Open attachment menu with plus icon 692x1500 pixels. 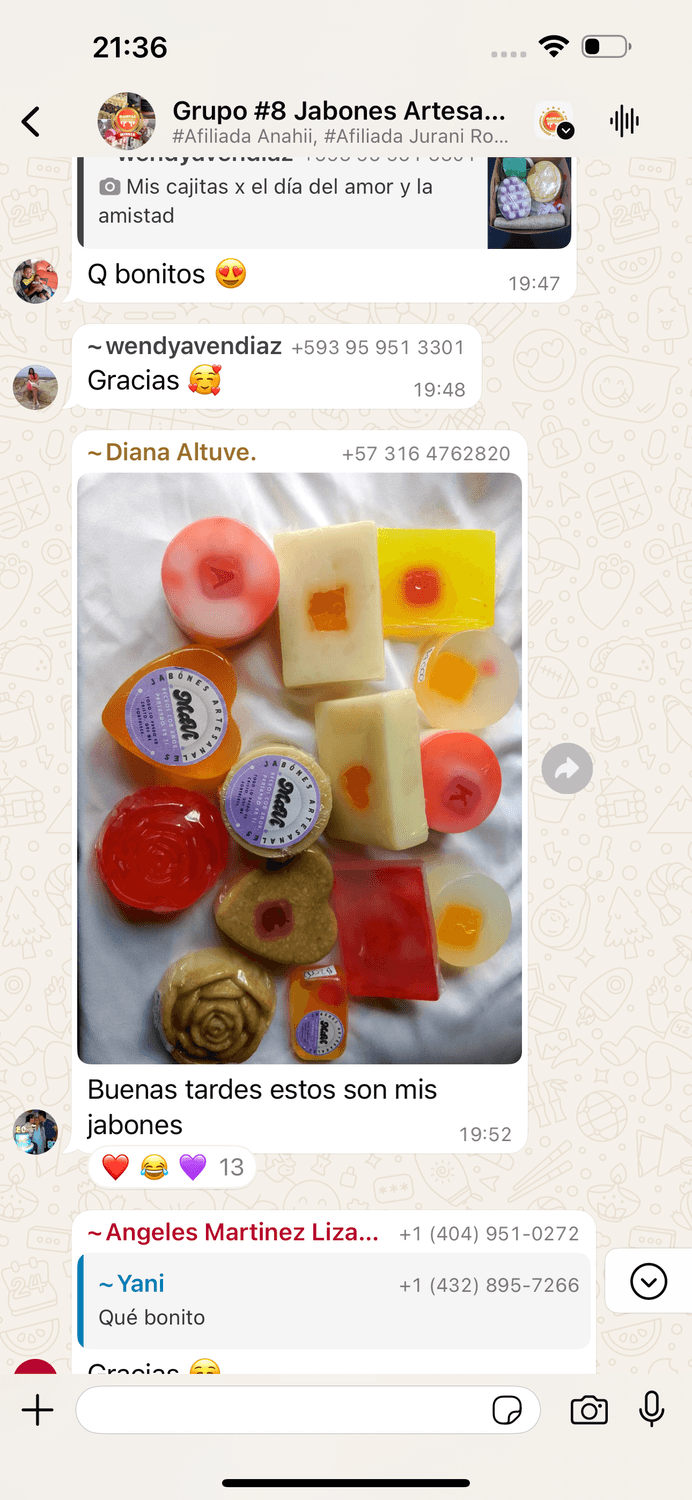pos(37,1410)
